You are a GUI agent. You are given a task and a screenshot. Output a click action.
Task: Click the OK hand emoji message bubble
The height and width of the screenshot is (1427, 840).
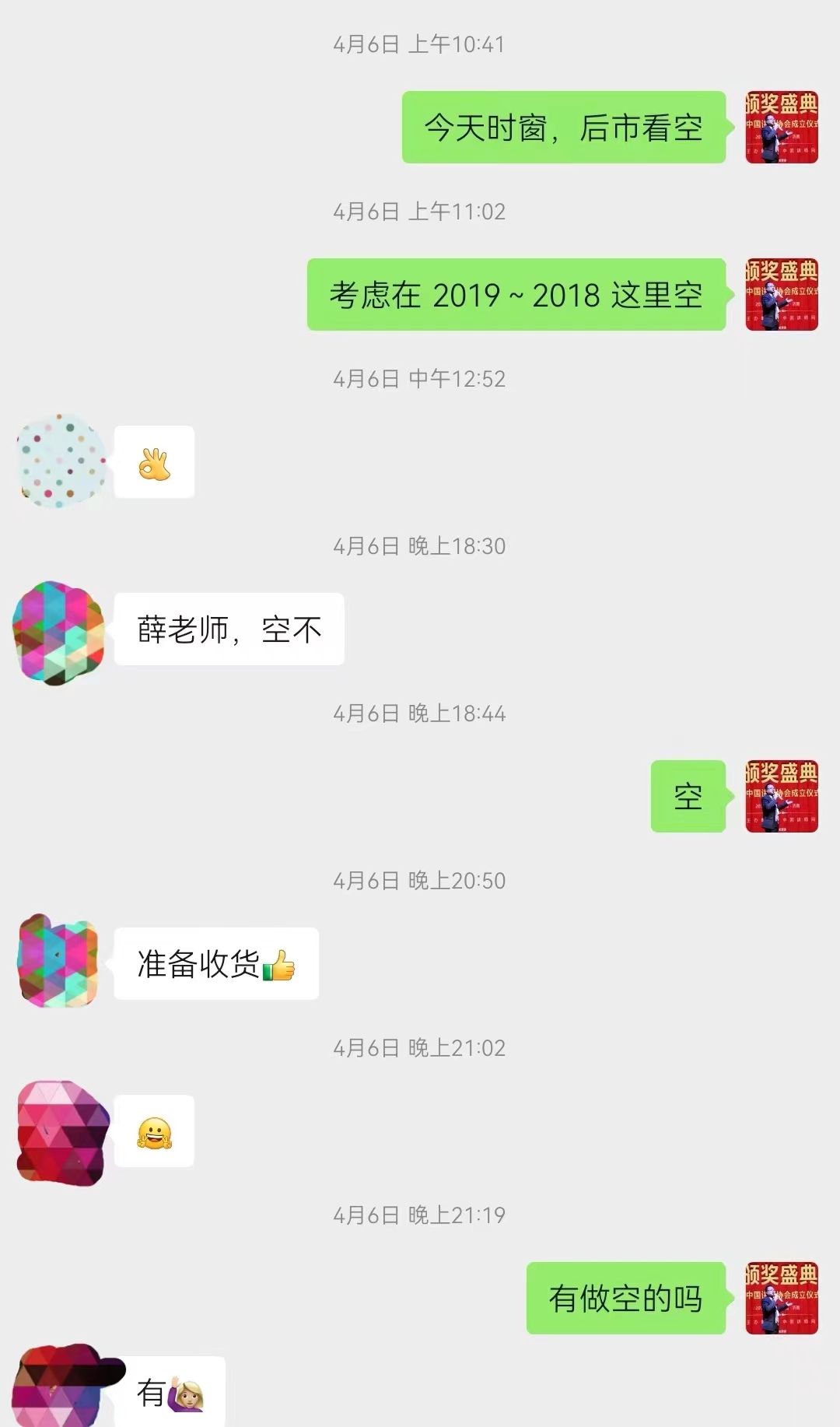point(154,461)
